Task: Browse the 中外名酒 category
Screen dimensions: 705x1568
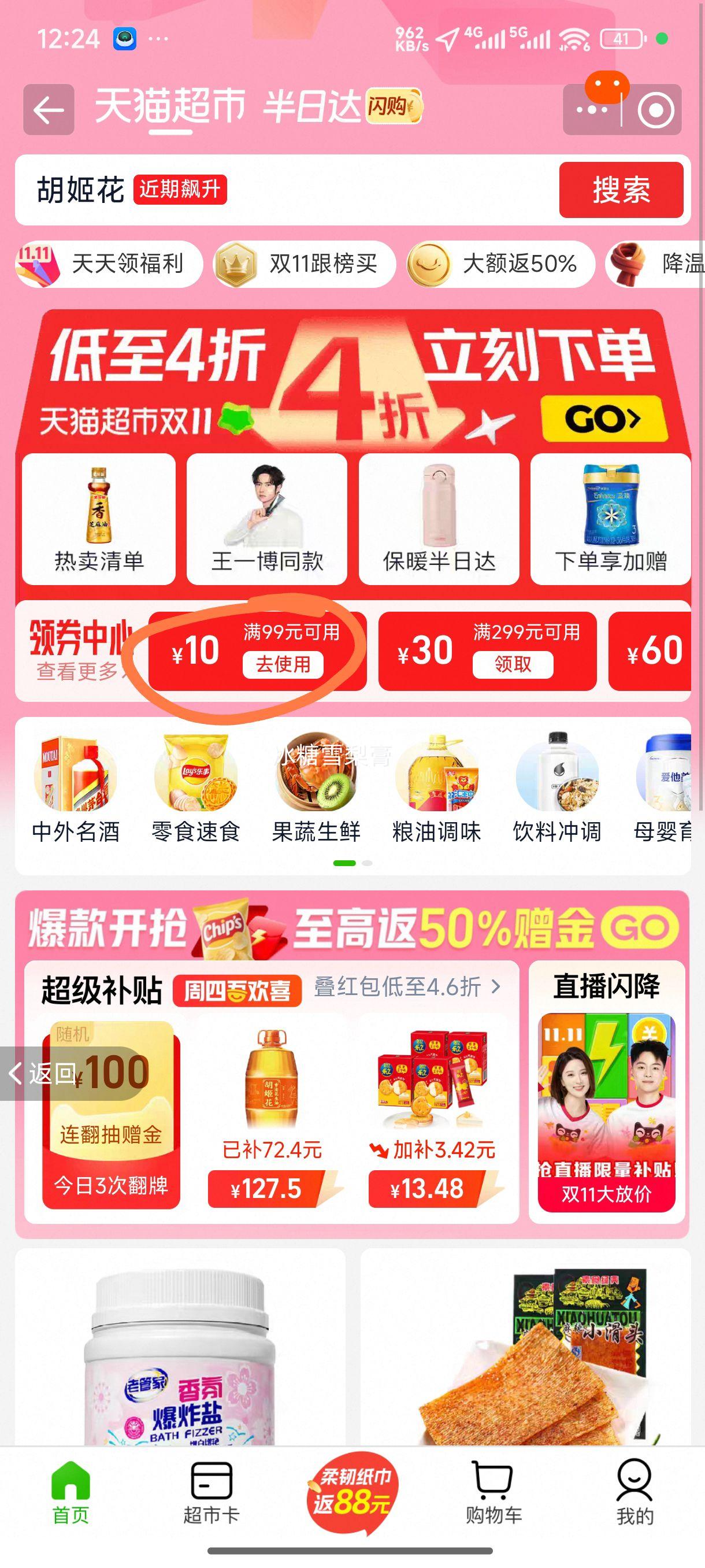Action: (x=76, y=789)
